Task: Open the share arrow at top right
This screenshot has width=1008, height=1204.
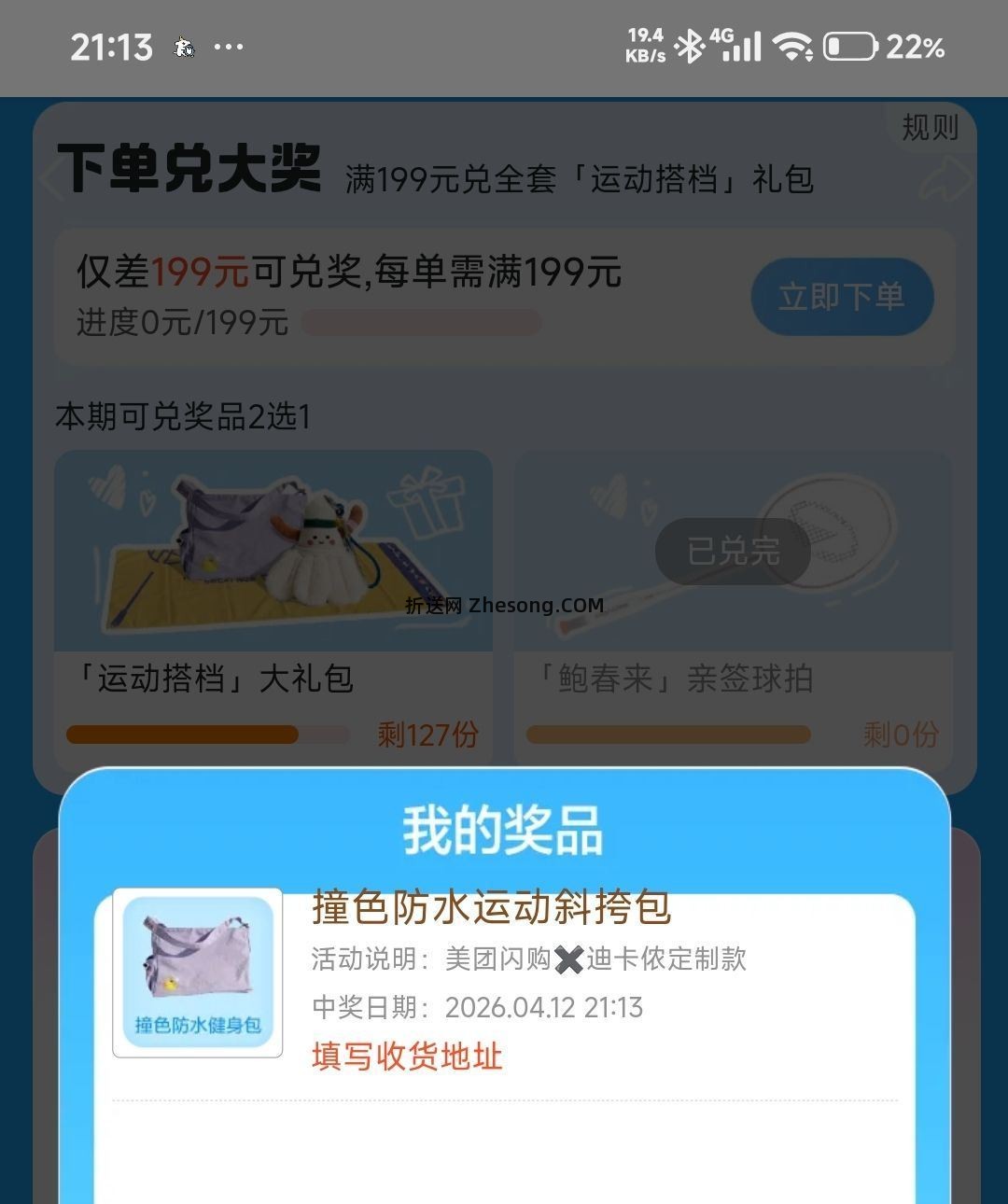Action: click(946, 179)
